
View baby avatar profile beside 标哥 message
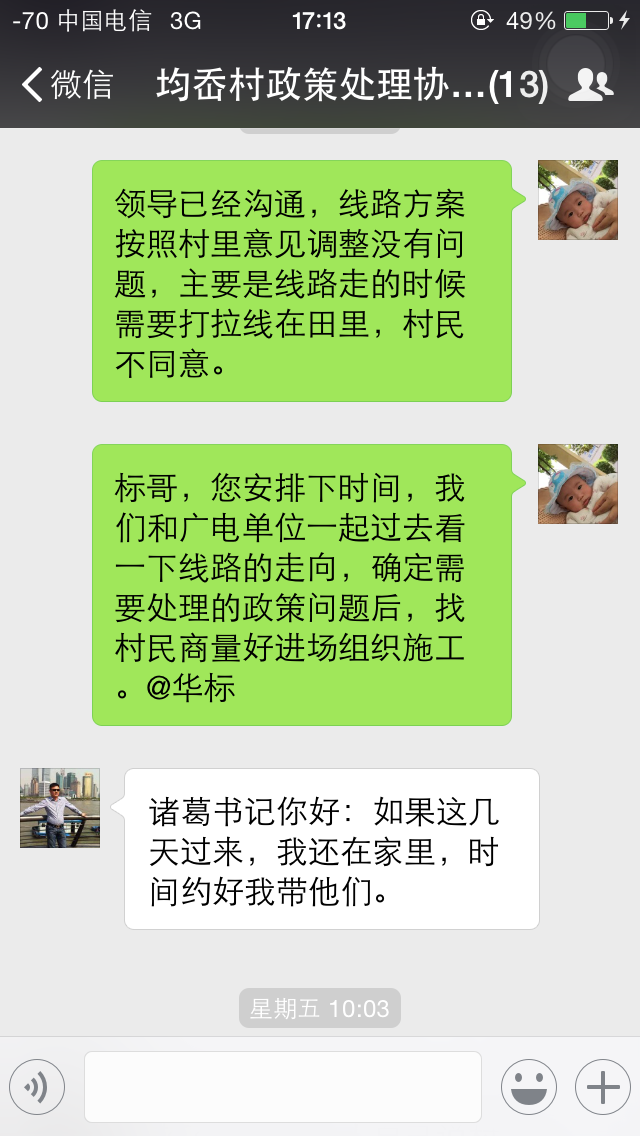pyautogui.click(x=578, y=484)
